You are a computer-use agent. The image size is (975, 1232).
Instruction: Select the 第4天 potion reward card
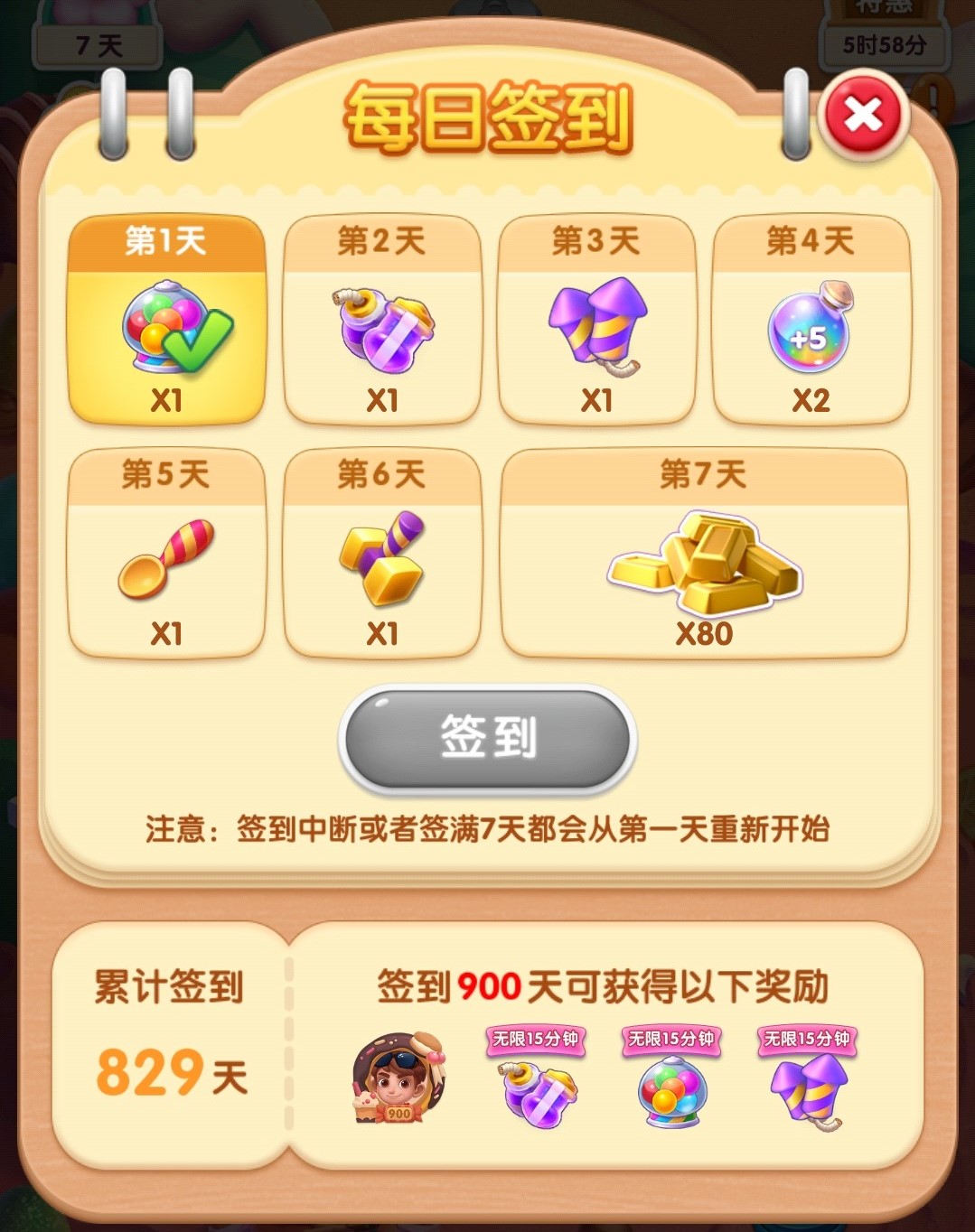811,321
